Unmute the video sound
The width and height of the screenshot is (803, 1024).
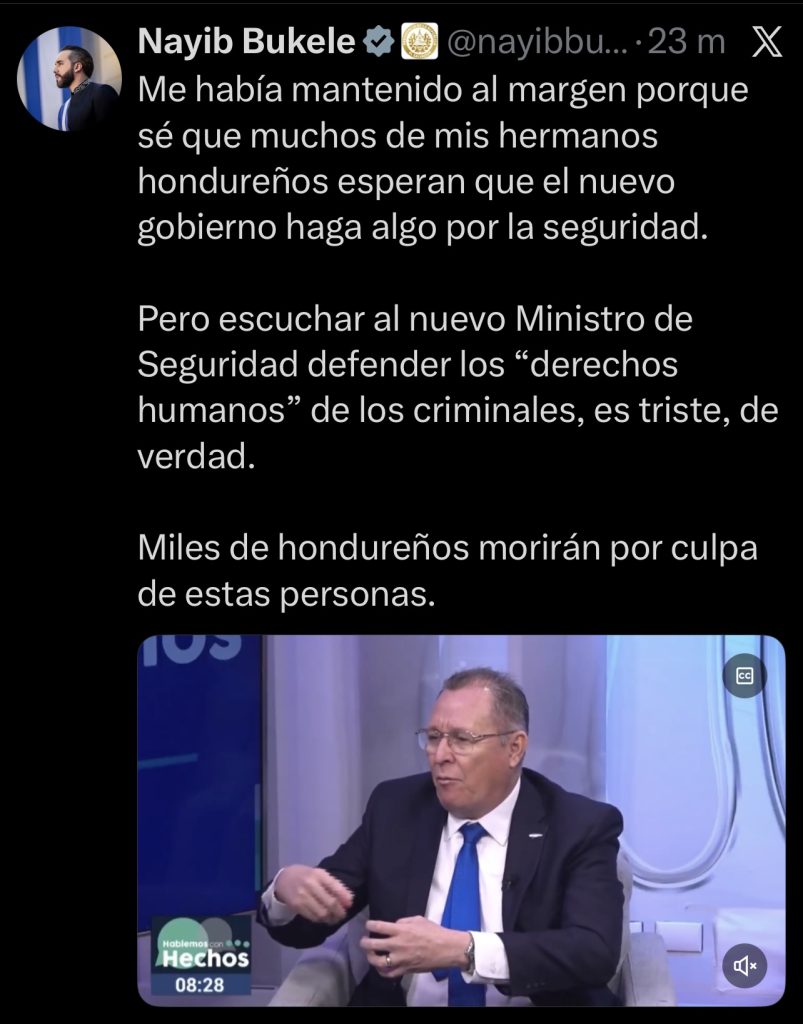(x=744, y=965)
